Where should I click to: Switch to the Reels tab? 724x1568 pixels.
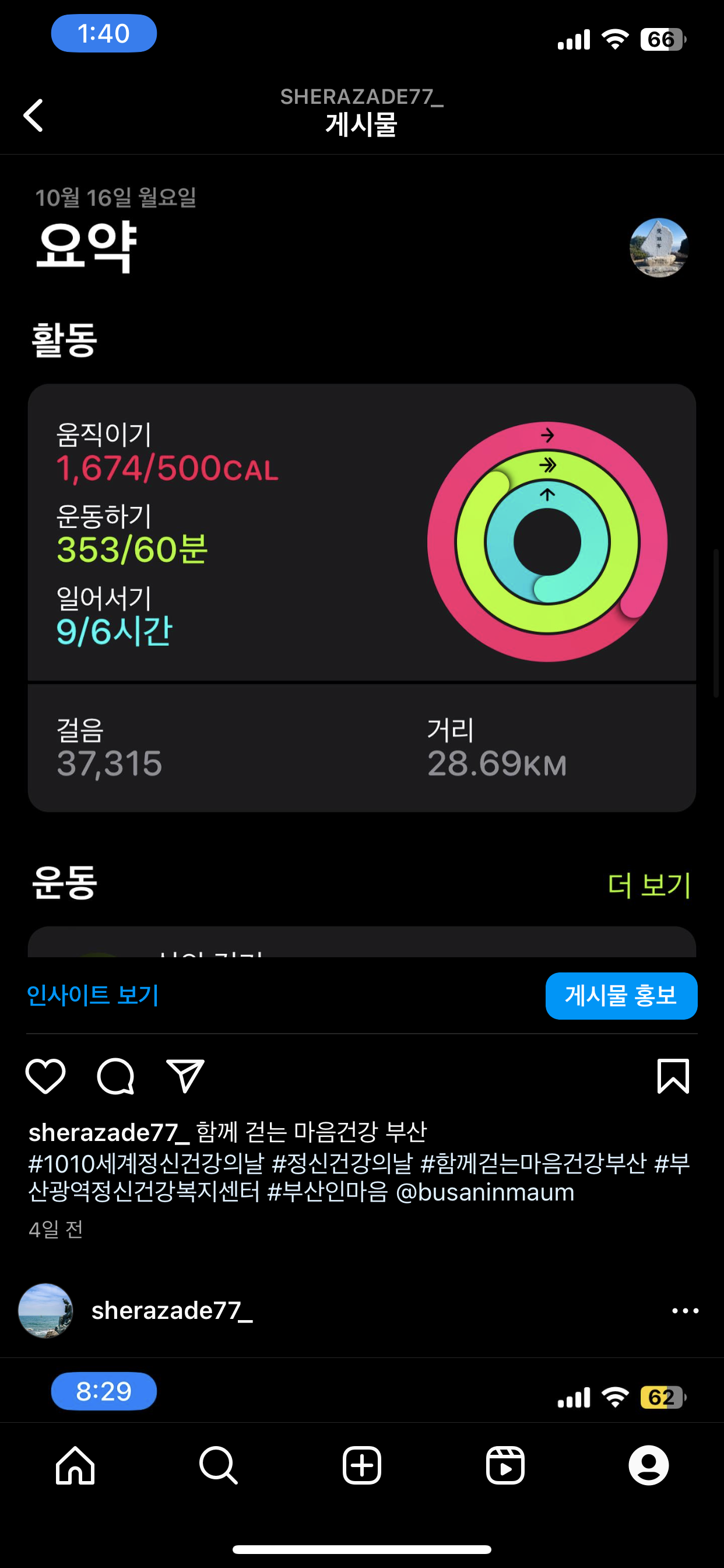[505, 1465]
